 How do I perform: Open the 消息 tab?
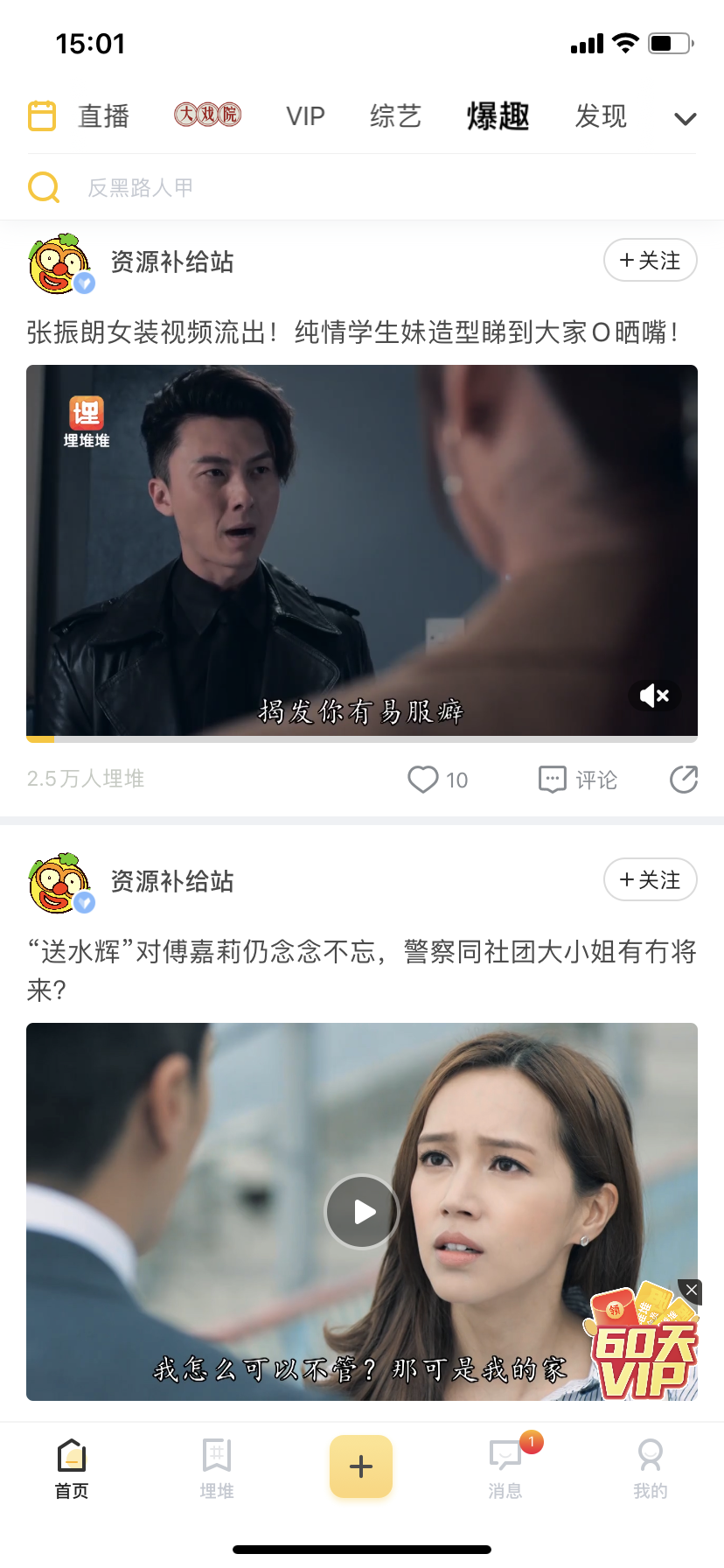point(505,1468)
